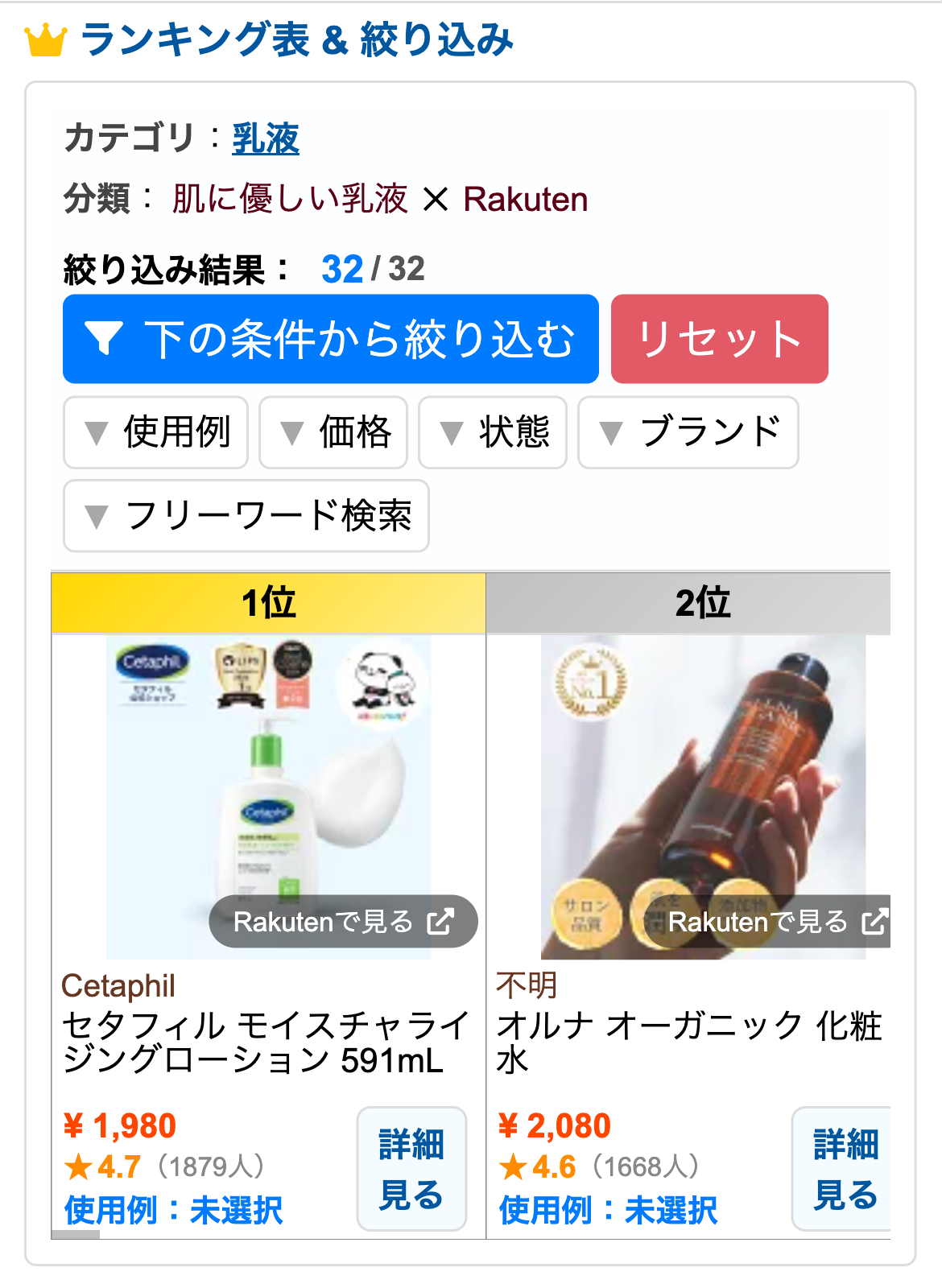Select 使用例：未選択 under オルナ オーガニック
This screenshot has height=1288, width=942.
pyautogui.click(x=608, y=1210)
